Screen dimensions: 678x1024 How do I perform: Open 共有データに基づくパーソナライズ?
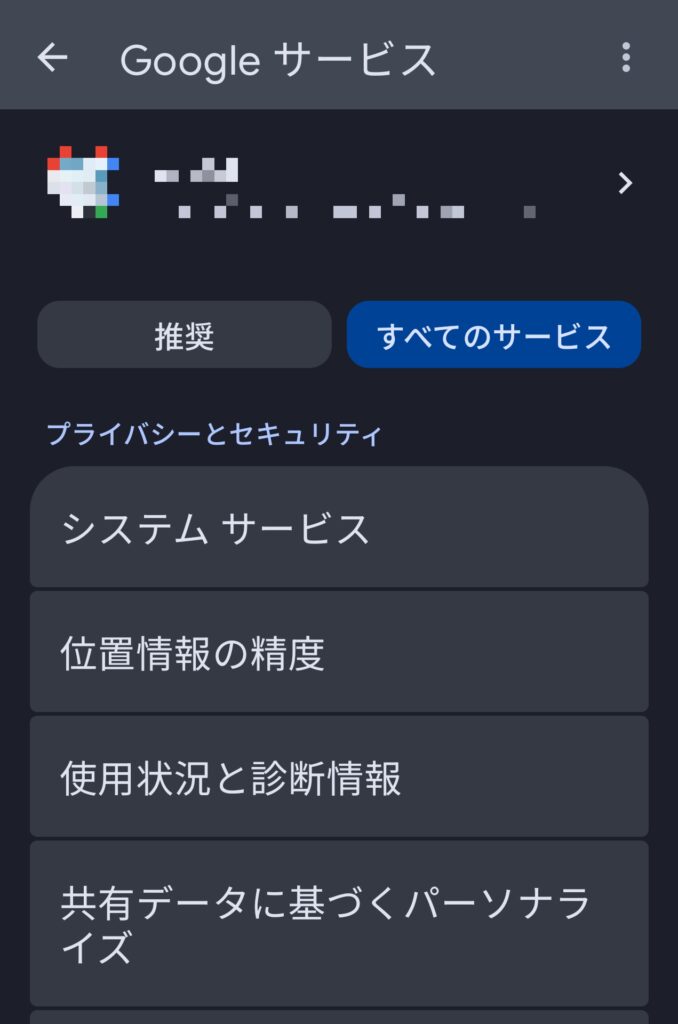tap(339, 924)
